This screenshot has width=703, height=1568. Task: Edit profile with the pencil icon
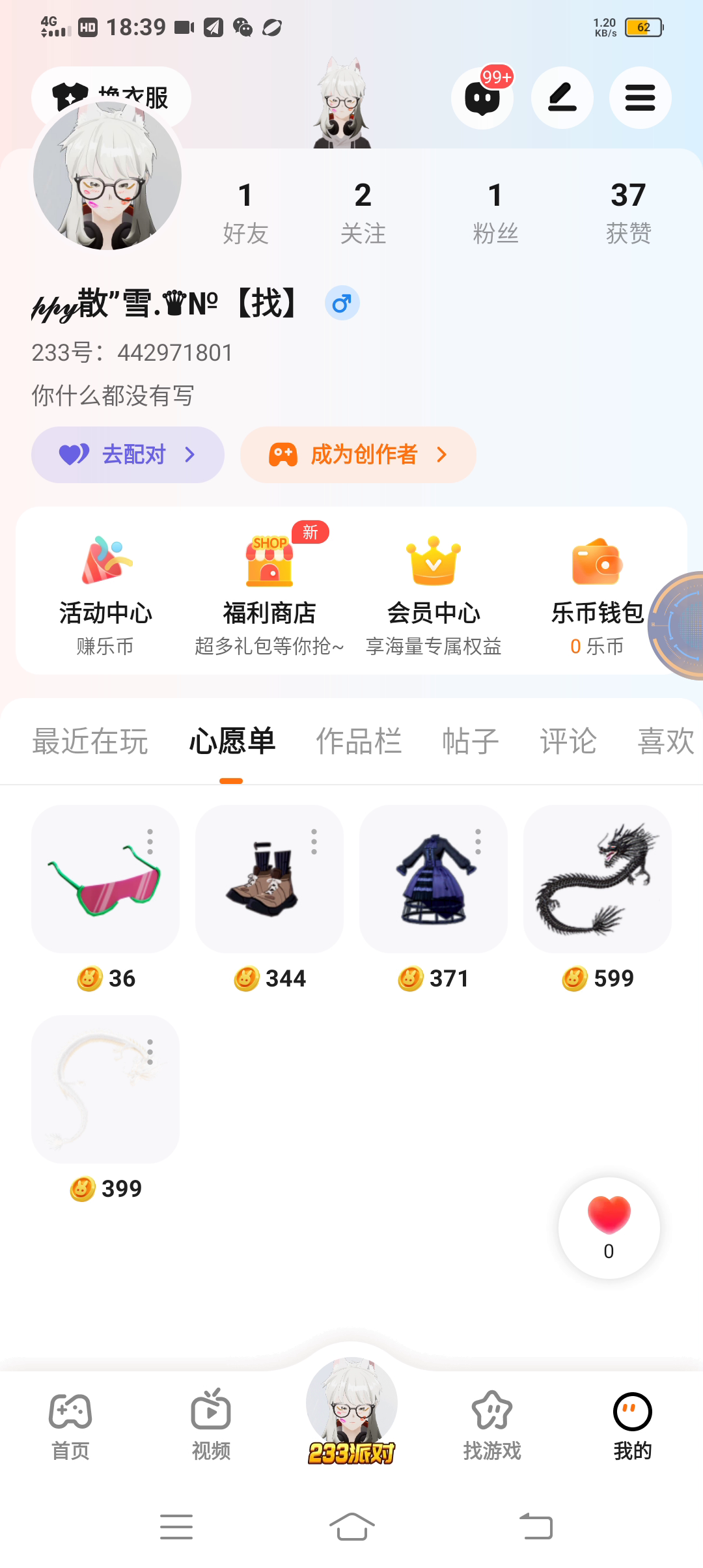(562, 98)
